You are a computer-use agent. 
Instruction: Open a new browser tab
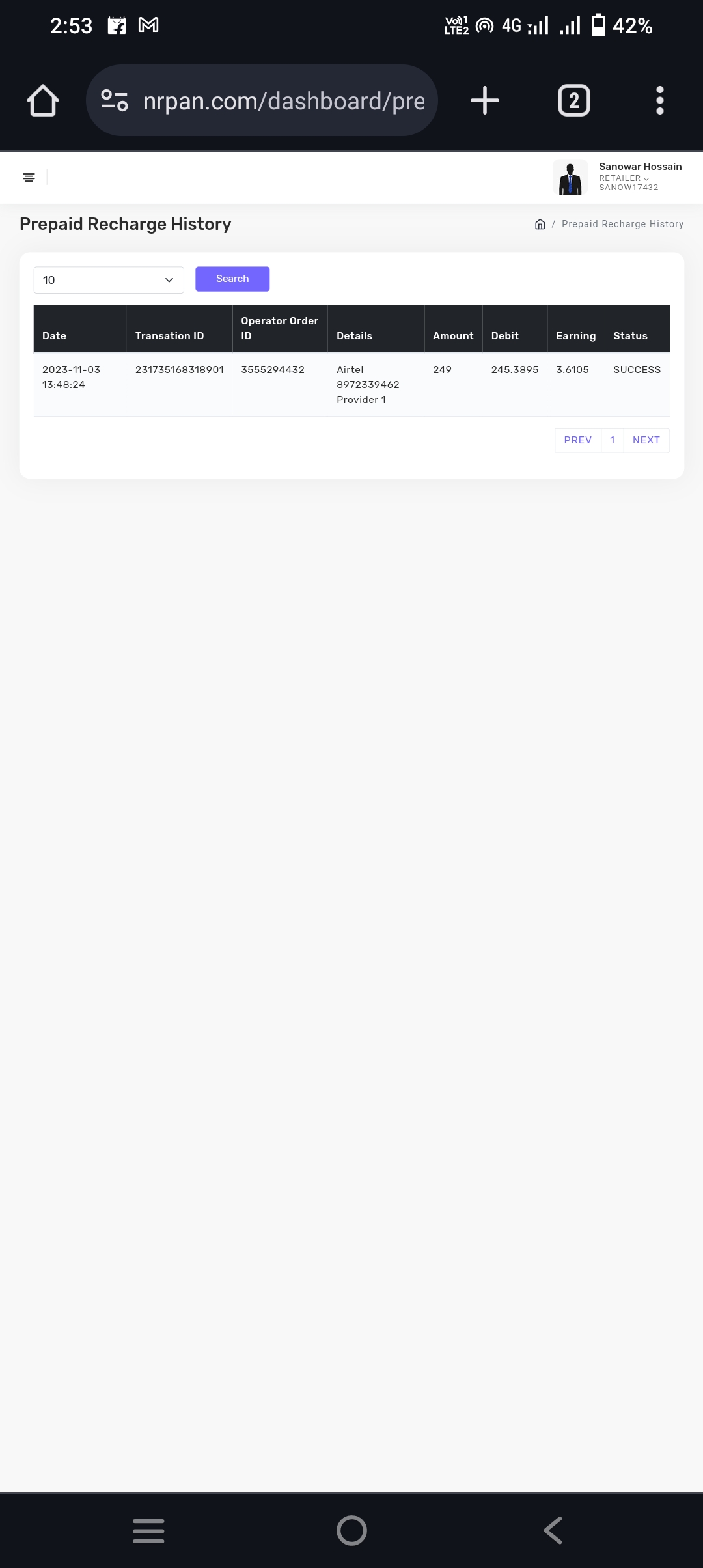pos(484,101)
